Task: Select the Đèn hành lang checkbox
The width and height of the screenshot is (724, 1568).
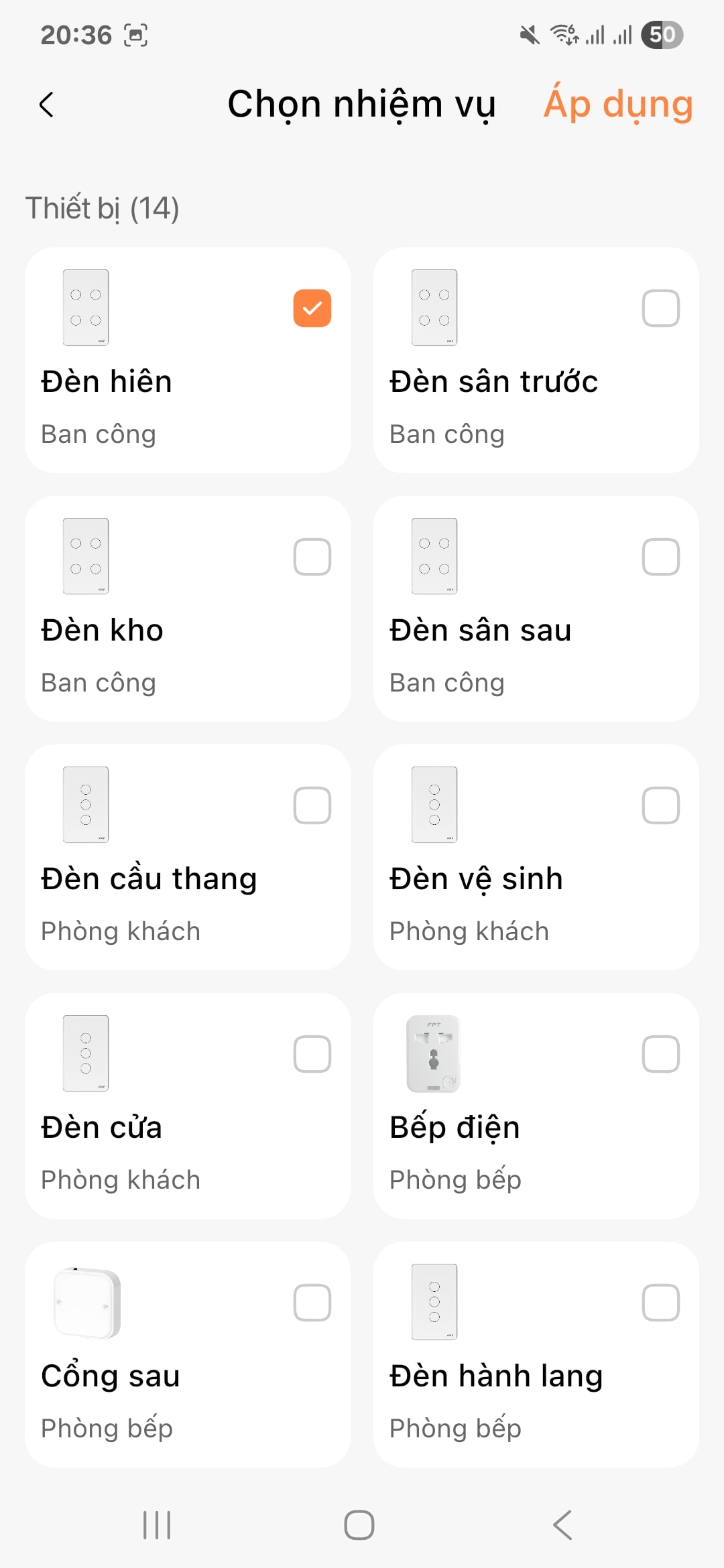Action: (660, 1303)
